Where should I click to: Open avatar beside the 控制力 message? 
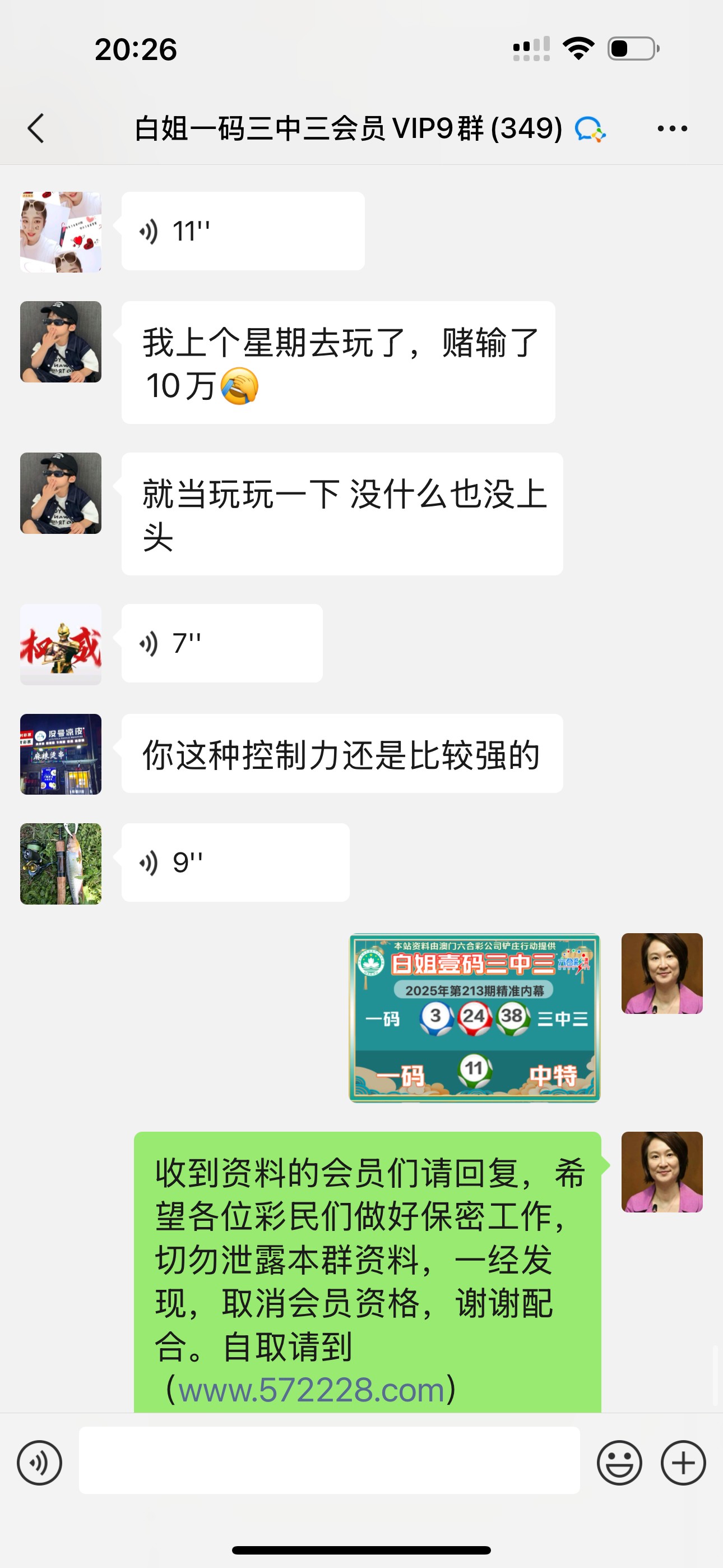coord(61,754)
